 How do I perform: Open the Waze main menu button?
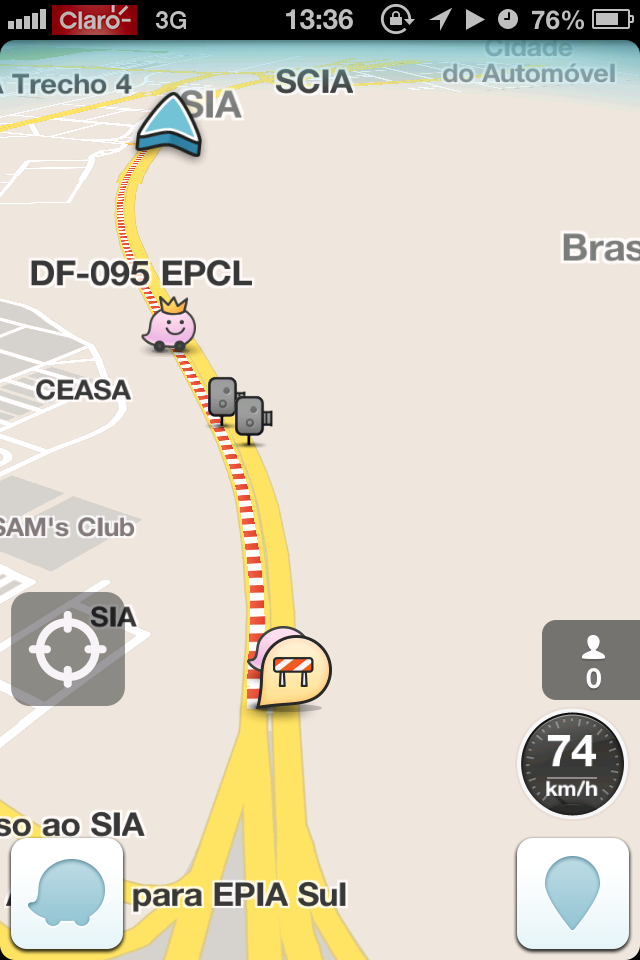67,893
